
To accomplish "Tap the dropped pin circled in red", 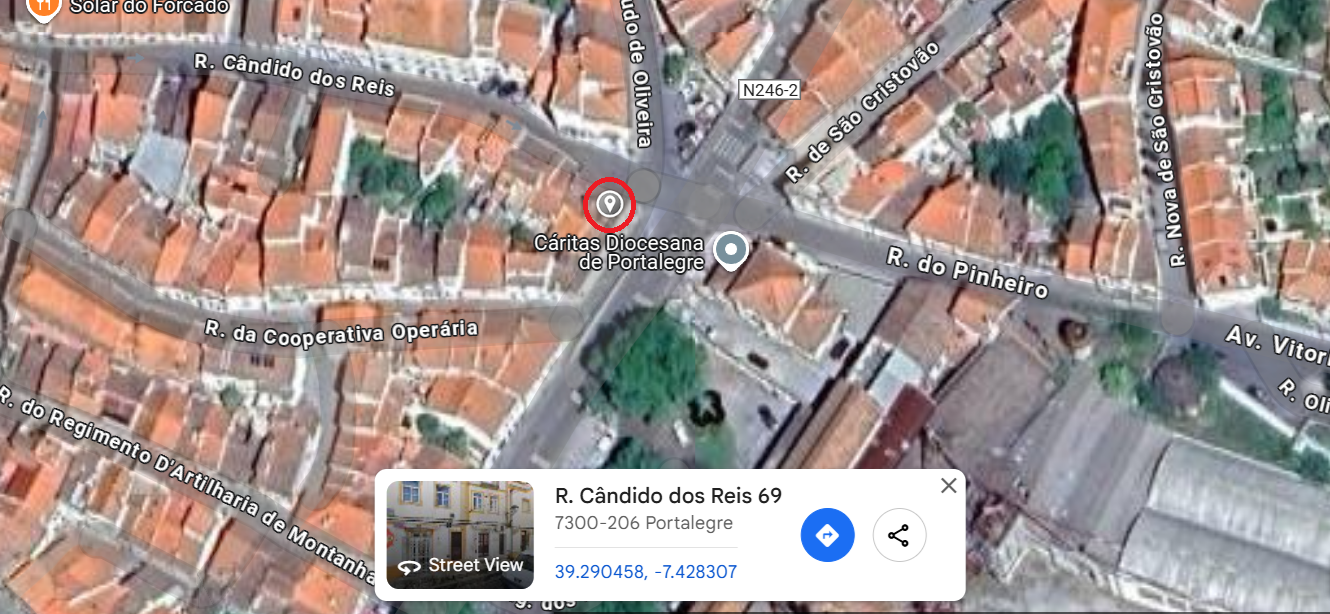I will (609, 205).
